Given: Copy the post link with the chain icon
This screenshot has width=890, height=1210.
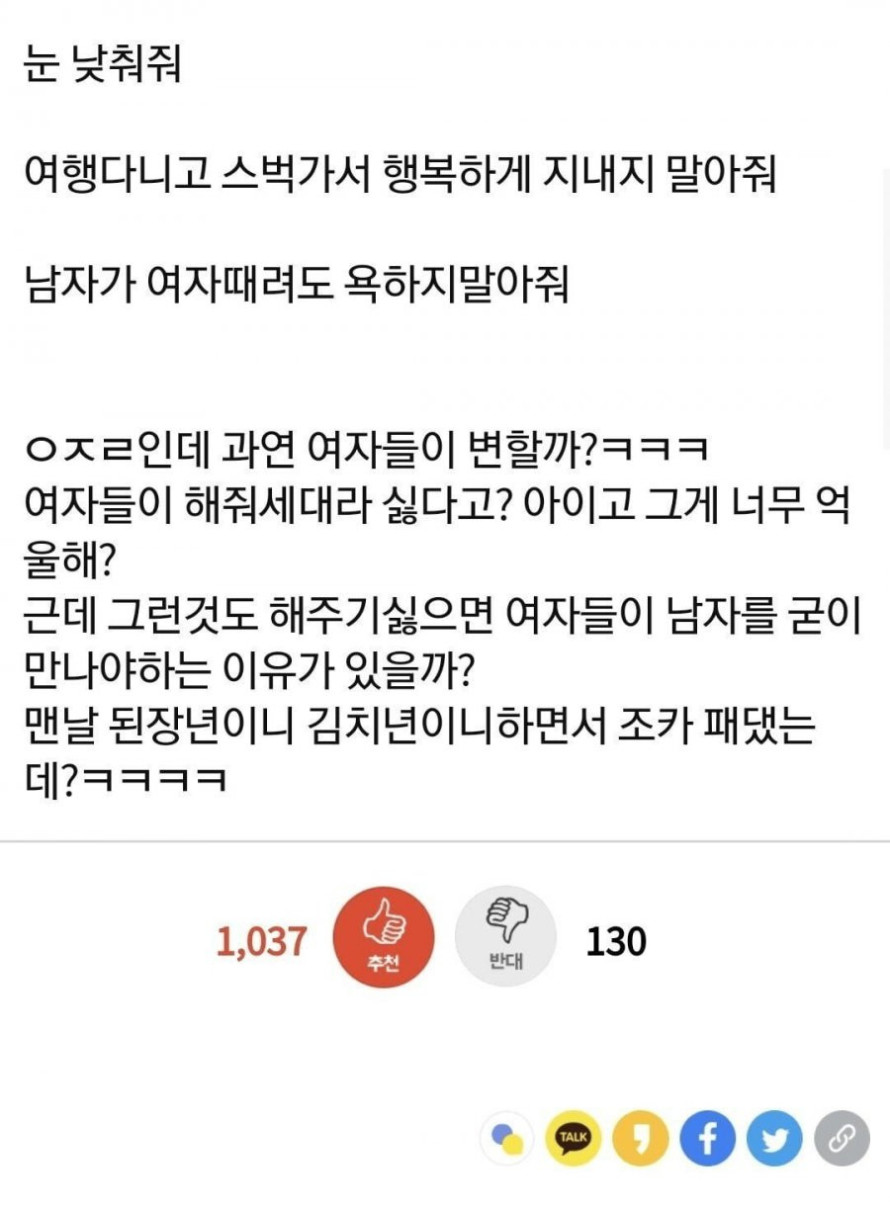Looking at the screenshot, I should click(x=841, y=1138).
